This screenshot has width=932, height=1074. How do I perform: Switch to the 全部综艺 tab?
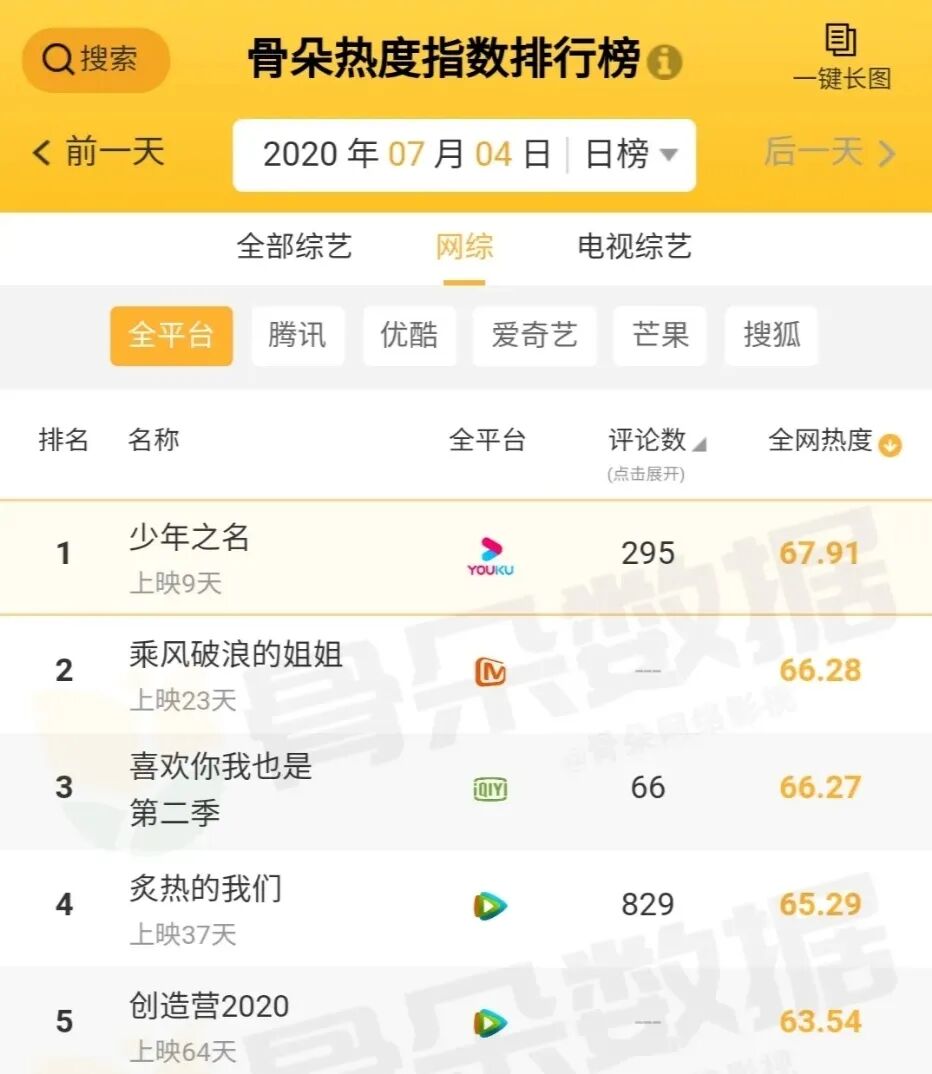[x=294, y=247]
